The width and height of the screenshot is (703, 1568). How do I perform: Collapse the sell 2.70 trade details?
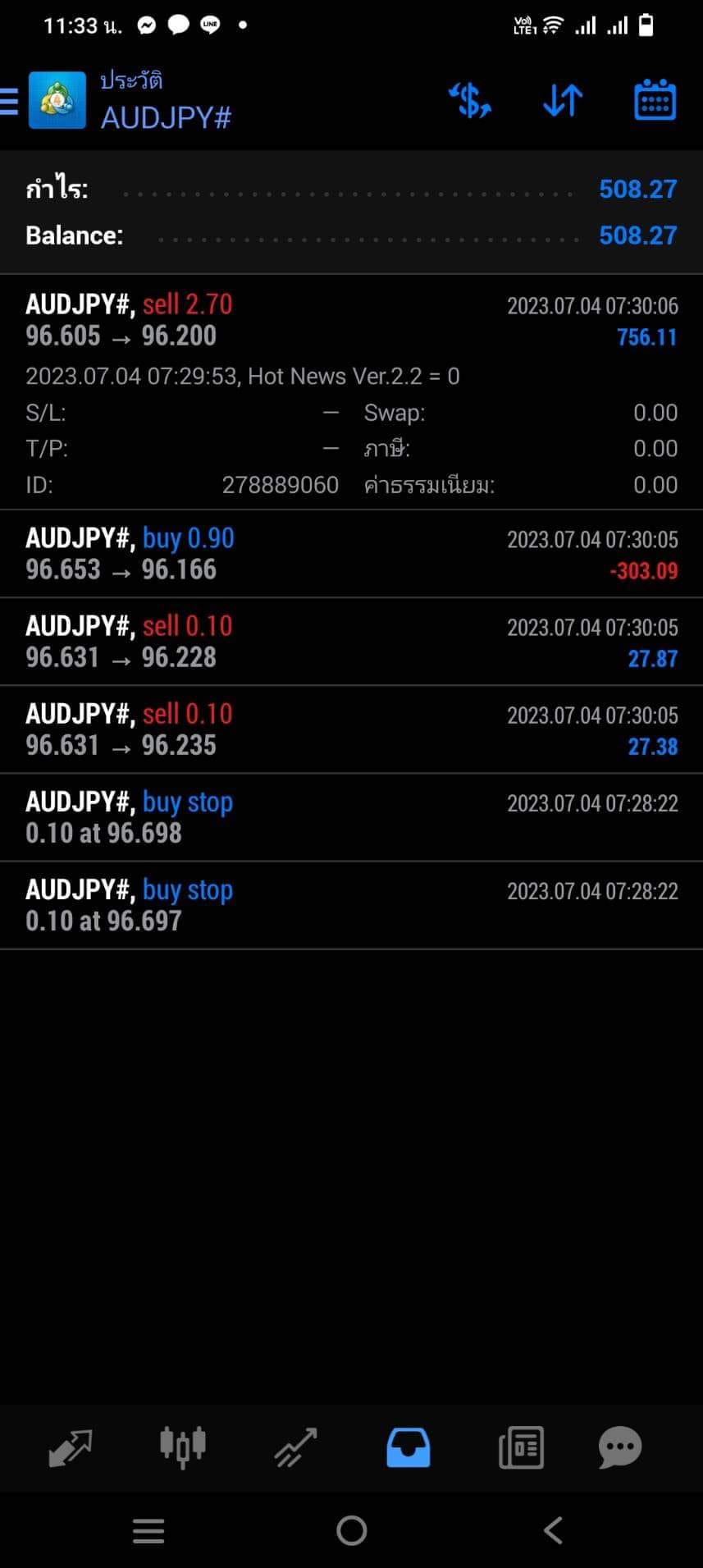click(351, 392)
